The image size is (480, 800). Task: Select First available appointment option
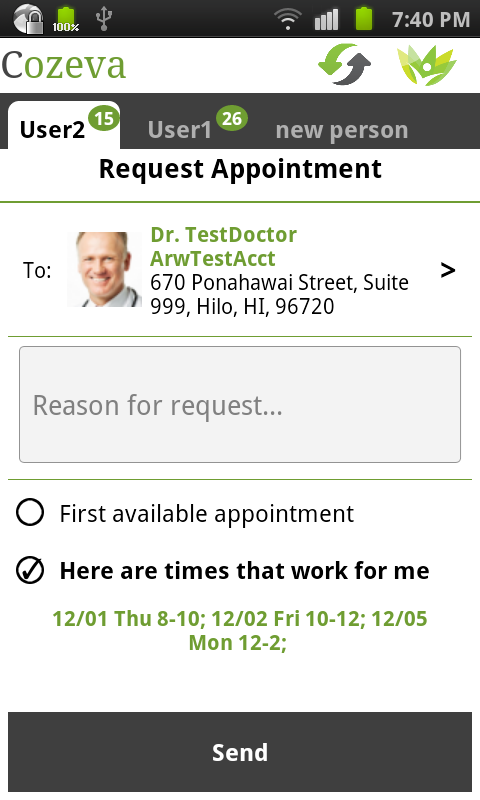(185, 513)
